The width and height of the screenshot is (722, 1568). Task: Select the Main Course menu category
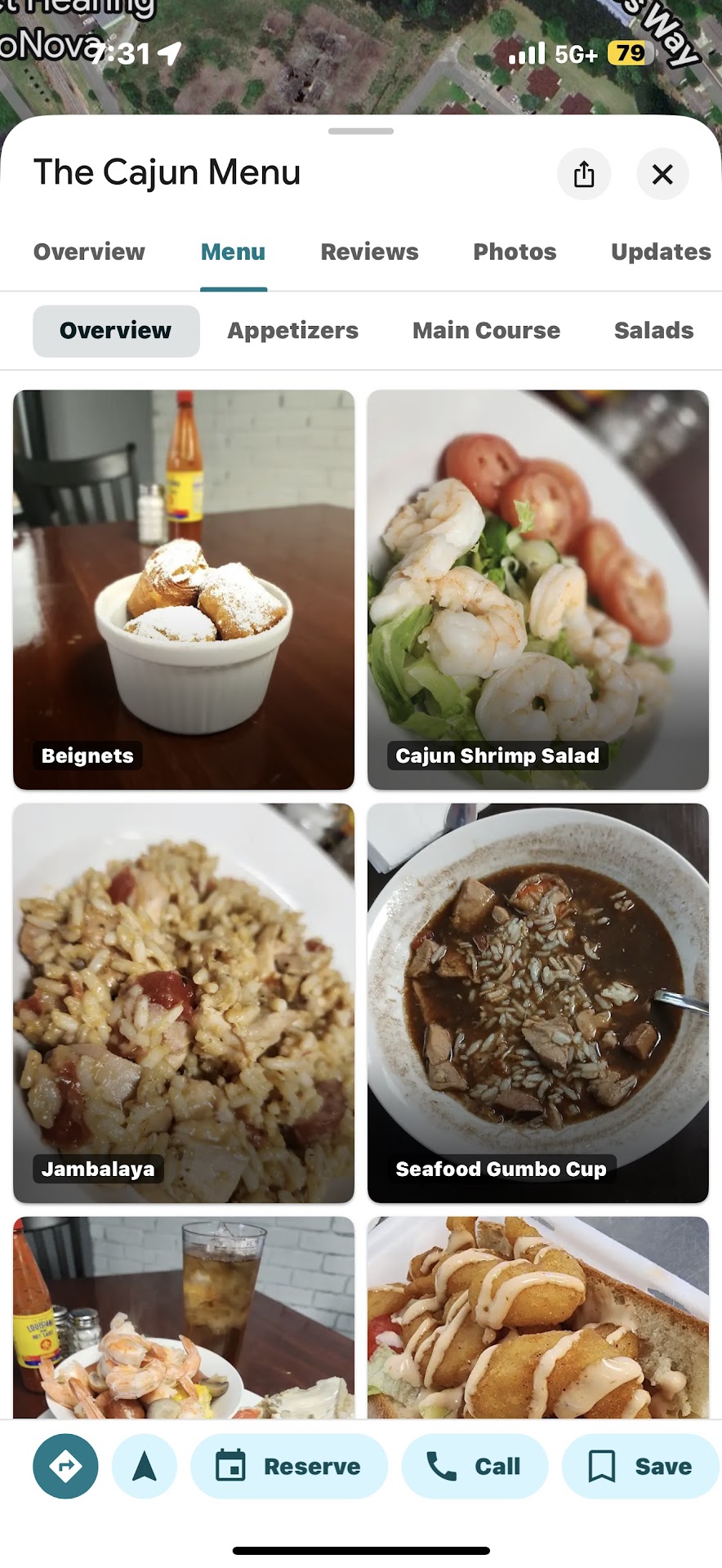(486, 331)
